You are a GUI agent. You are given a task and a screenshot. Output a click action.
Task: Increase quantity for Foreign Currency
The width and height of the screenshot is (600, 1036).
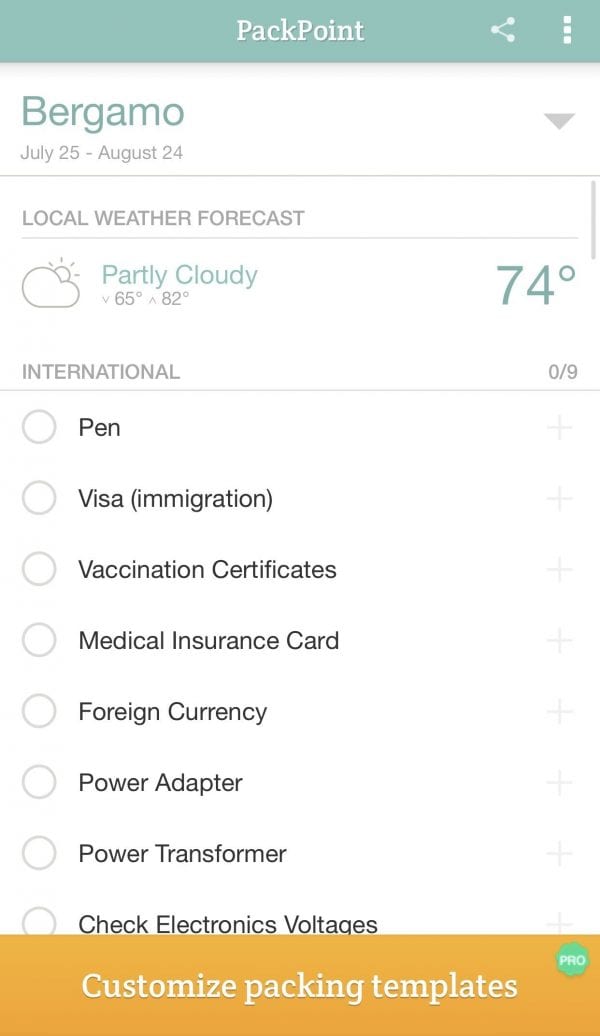pos(560,711)
